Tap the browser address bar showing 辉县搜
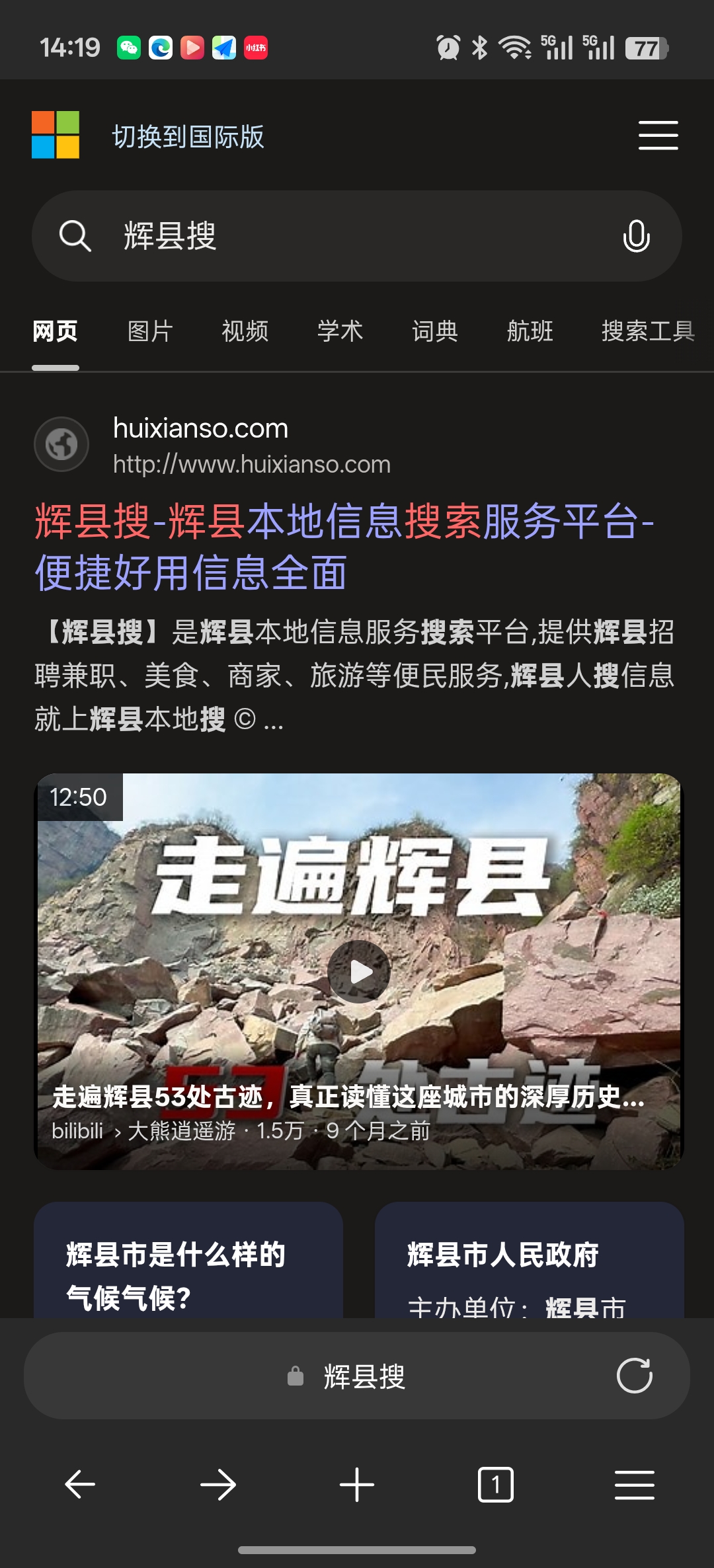Viewport: 714px width, 1568px height. click(364, 1376)
